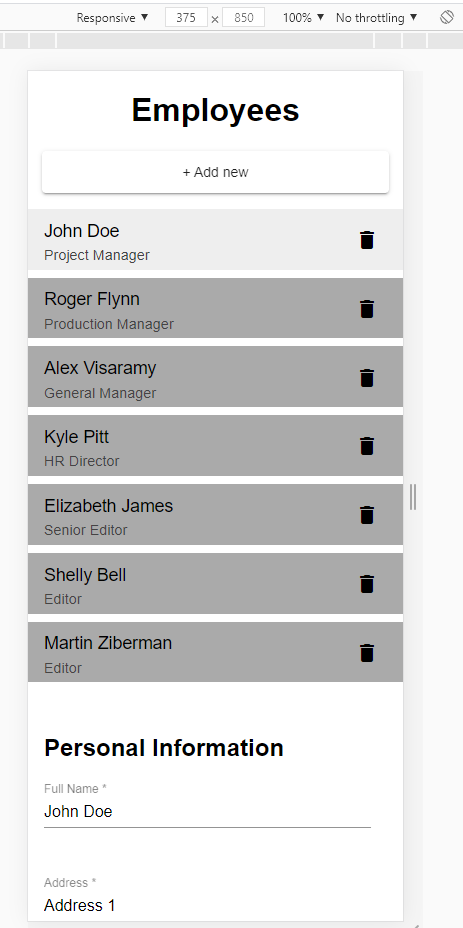Remove Martin Ziberman with the trash icon
The width and height of the screenshot is (463, 928).
point(367,653)
